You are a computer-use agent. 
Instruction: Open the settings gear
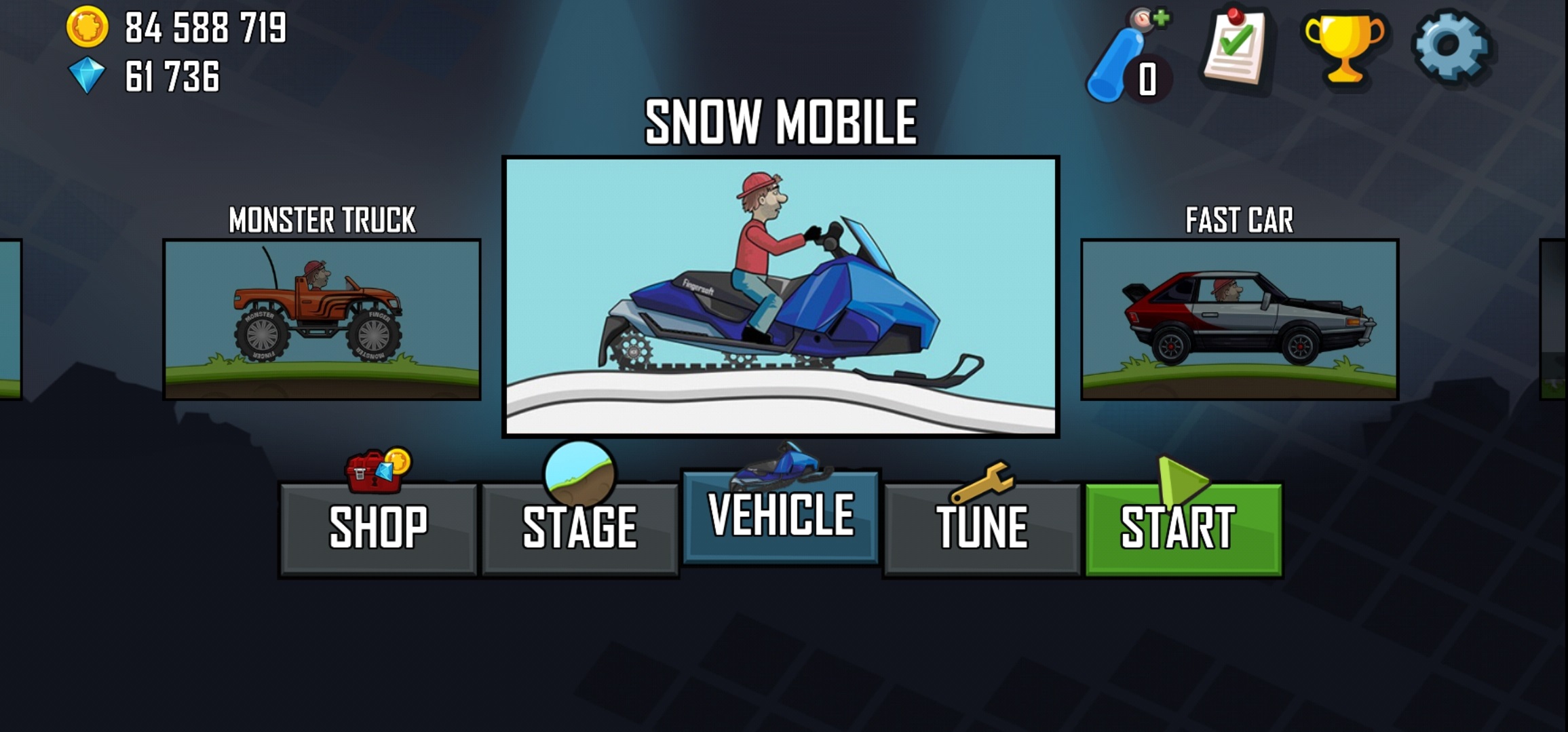pyautogui.click(x=1451, y=46)
